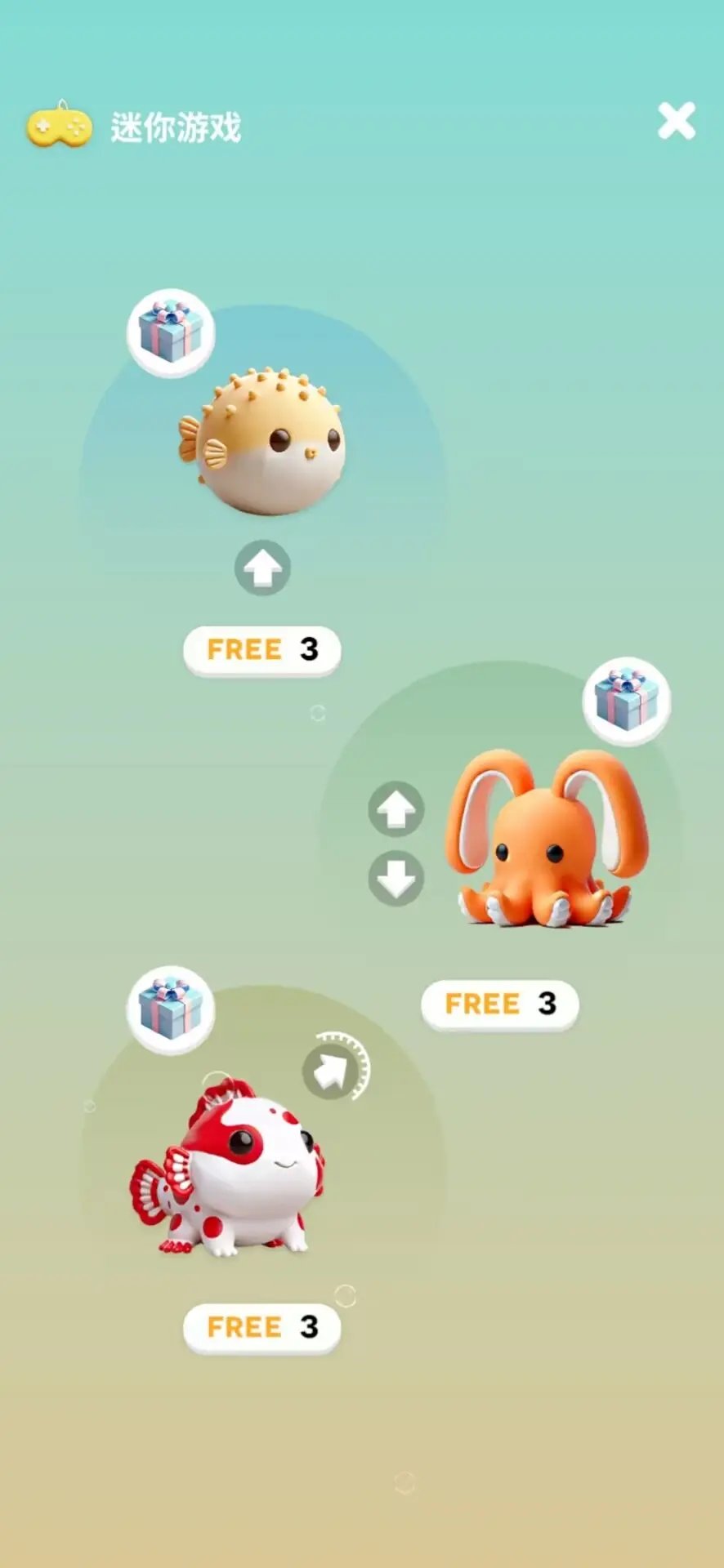Tap the FREE 3 button under the pufferfish
Image resolution: width=724 pixels, height=1568 pixels.
(261, 650)
